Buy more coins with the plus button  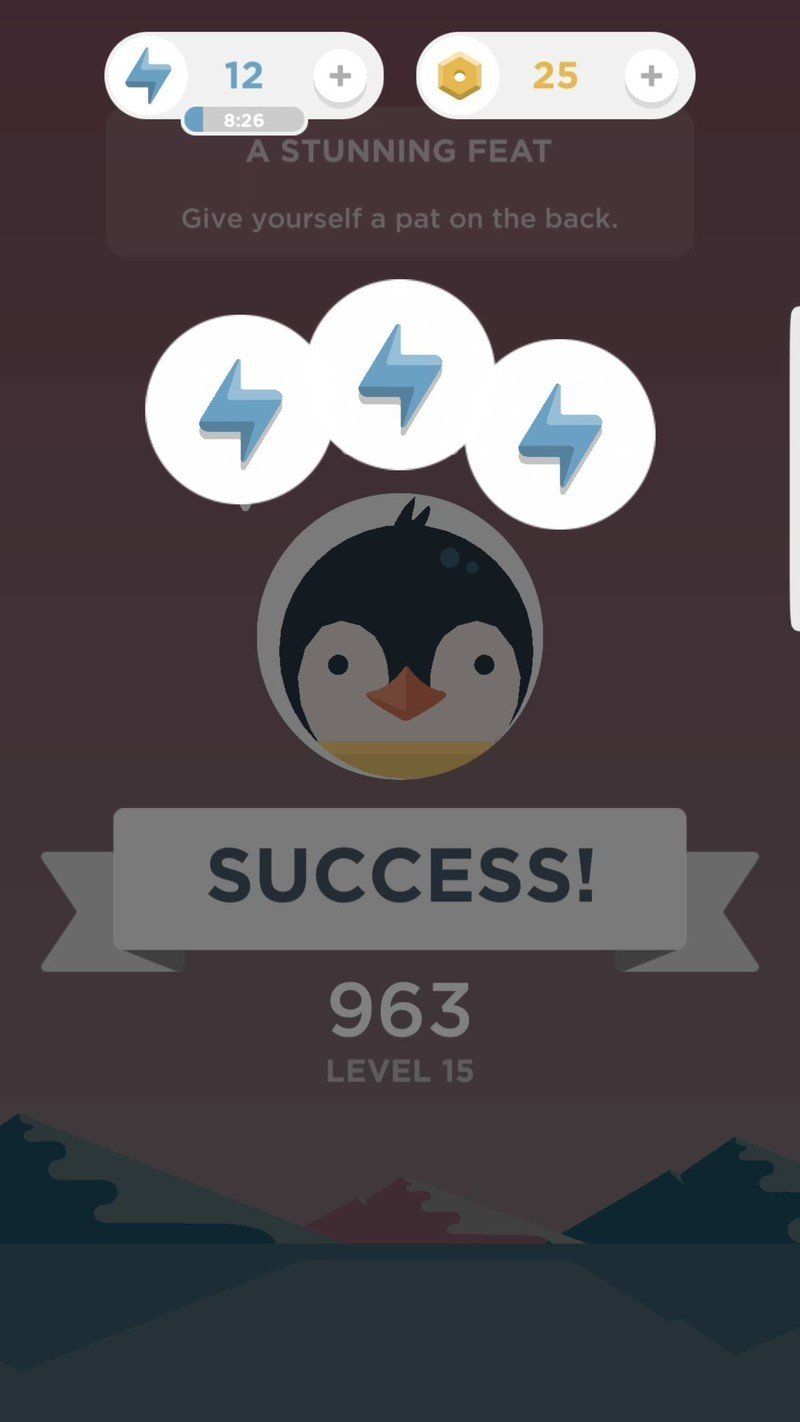click(651, 76)
